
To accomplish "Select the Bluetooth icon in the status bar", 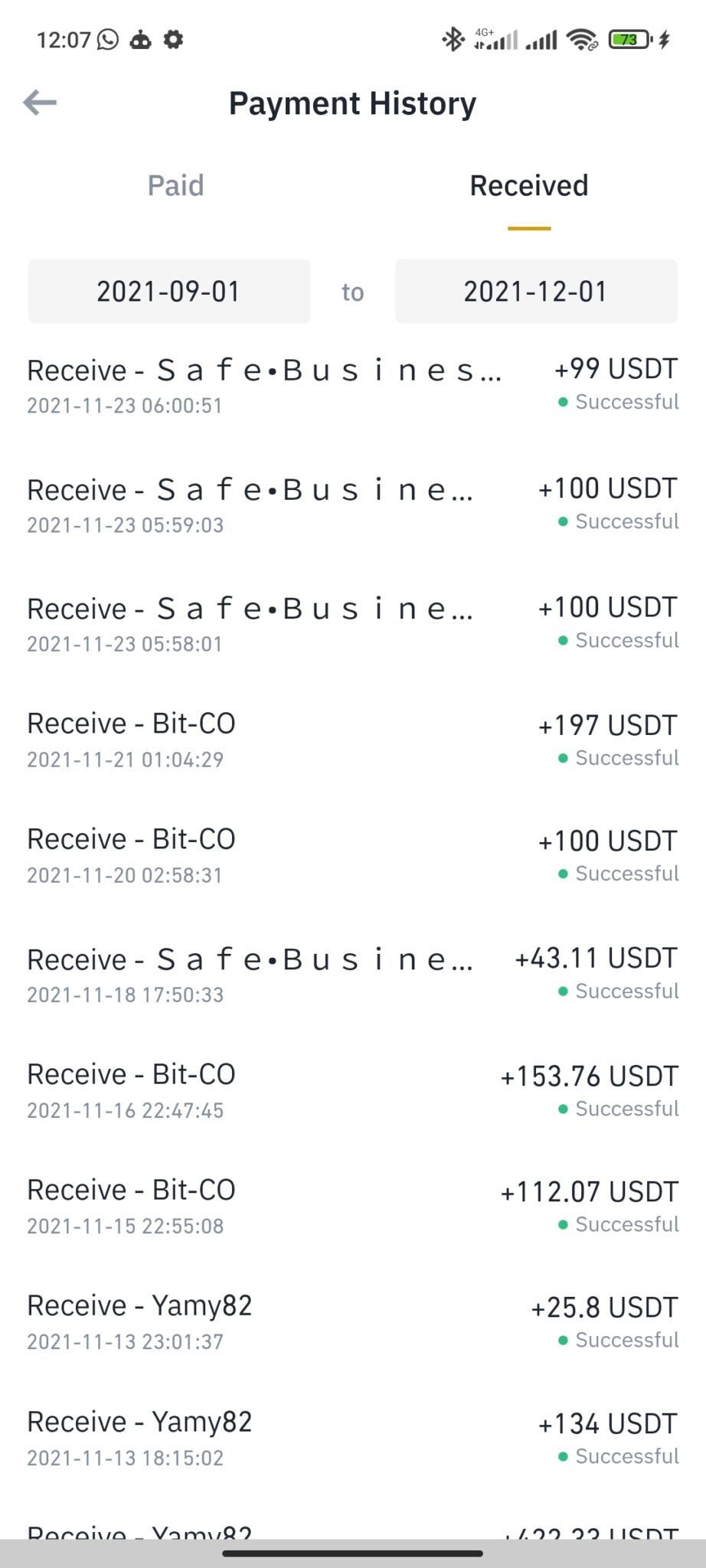I will pyautogui.click(x=452, y=38).
